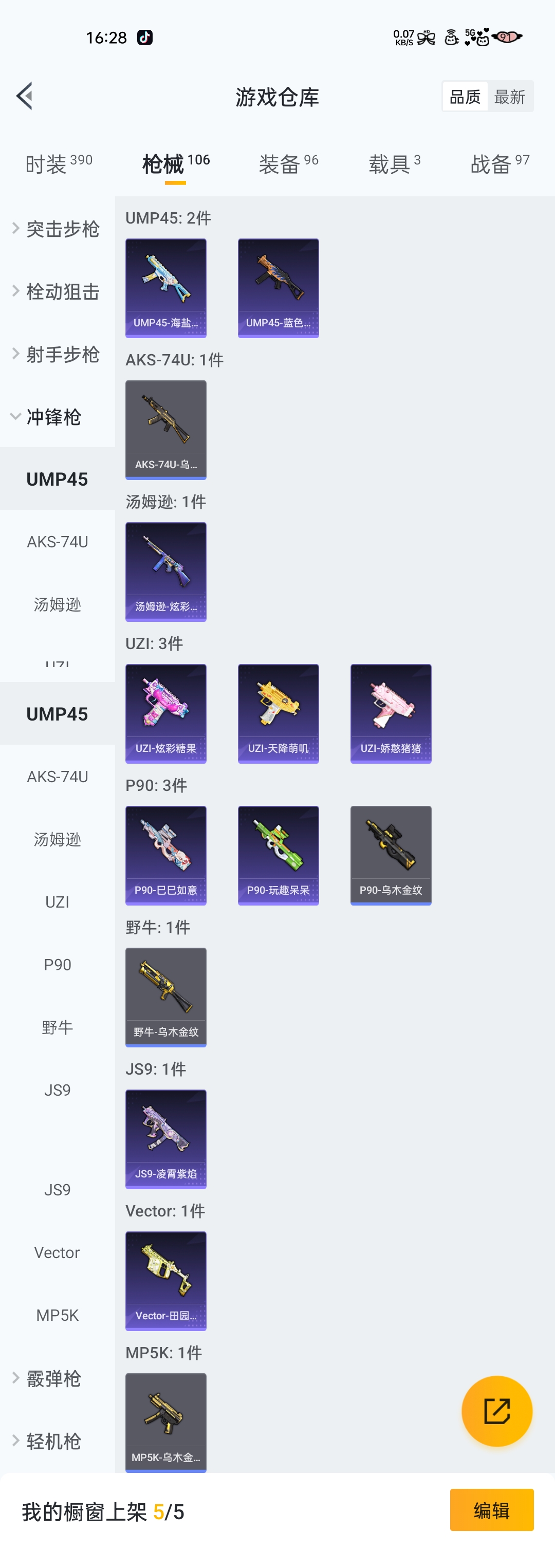Jump to P90 in the sidebar
The height and width of the screenshot is (1568, 555).
[57, 965]
